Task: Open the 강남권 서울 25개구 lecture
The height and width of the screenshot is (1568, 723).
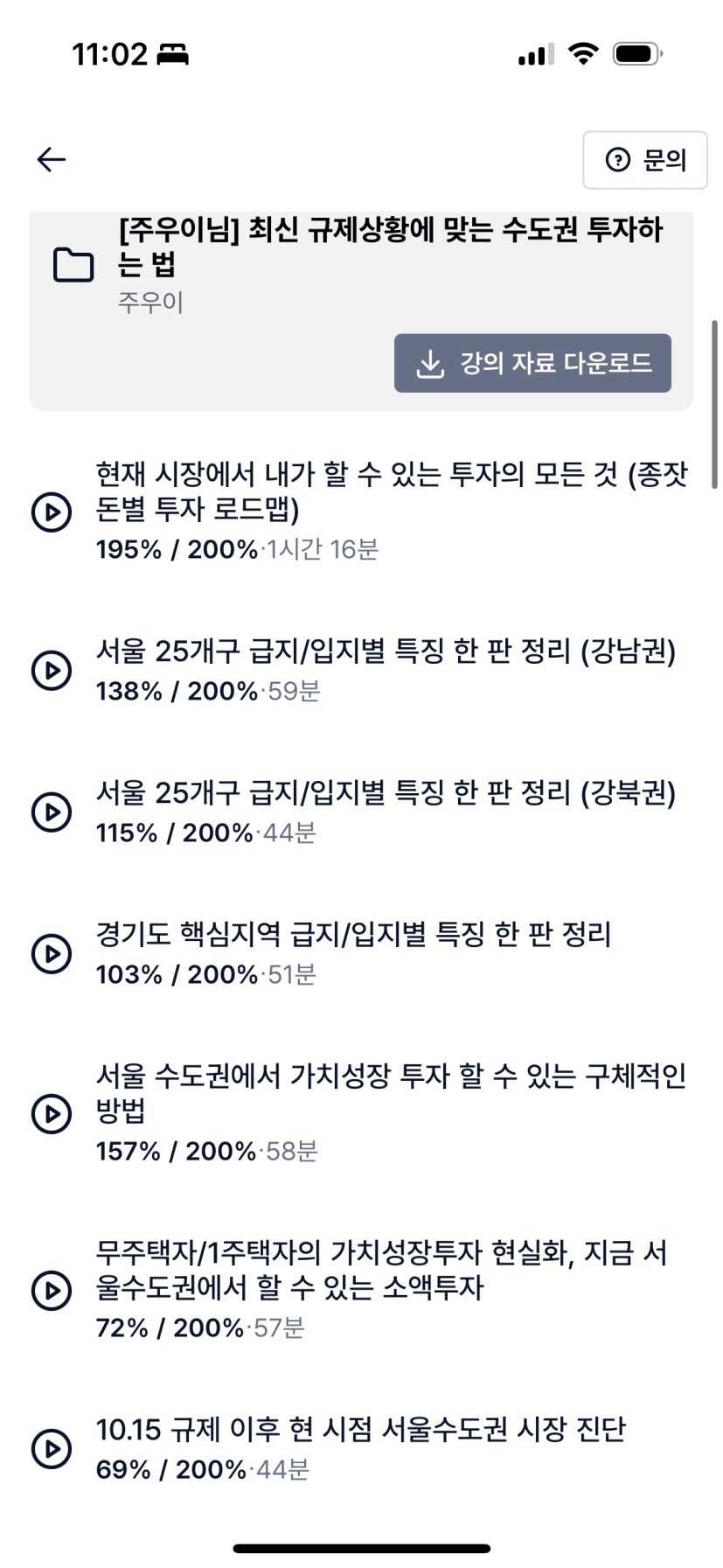Action: tap(52, 671)
